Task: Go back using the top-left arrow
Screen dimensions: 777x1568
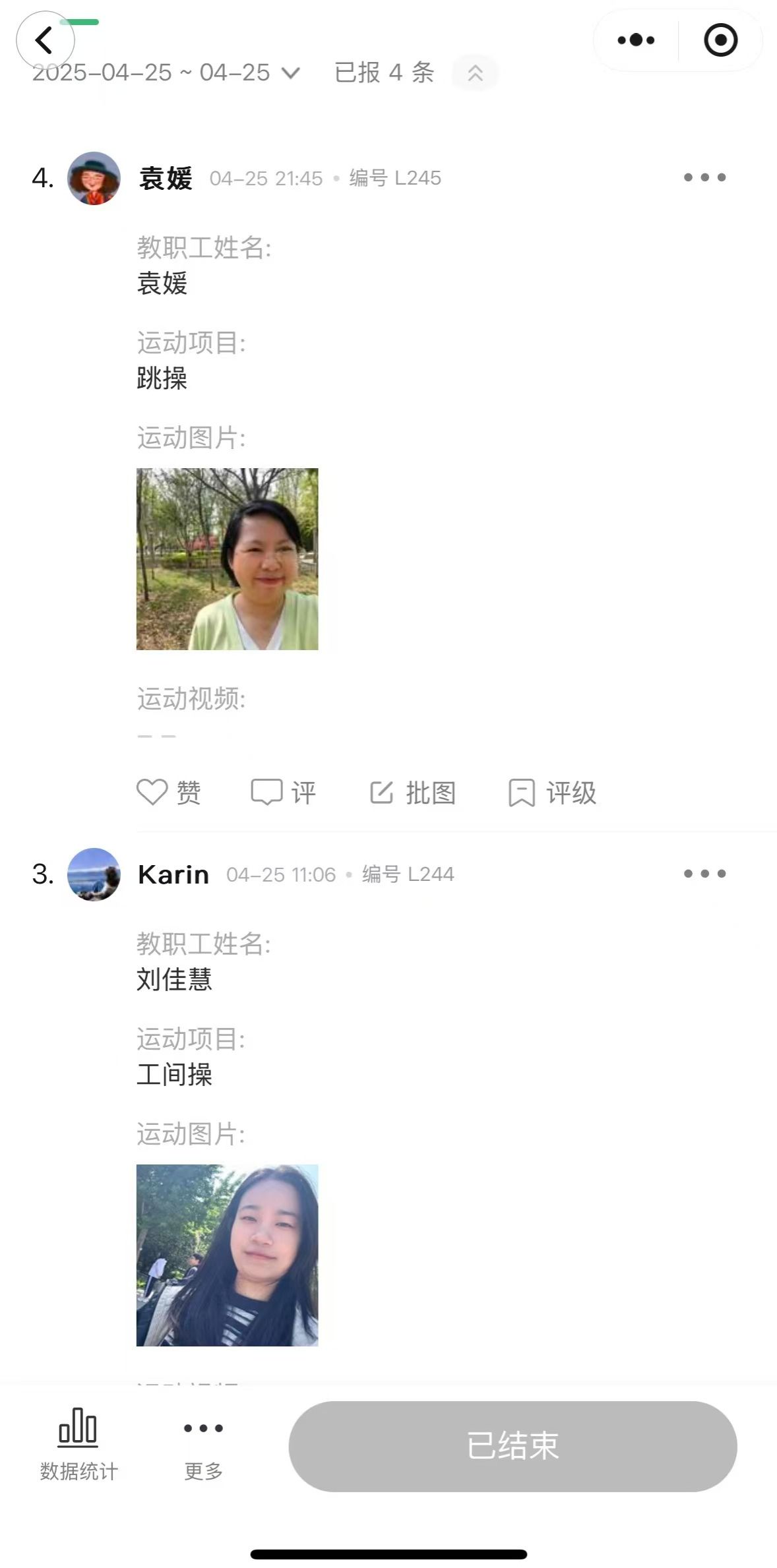Action: [x=44, y=40]
